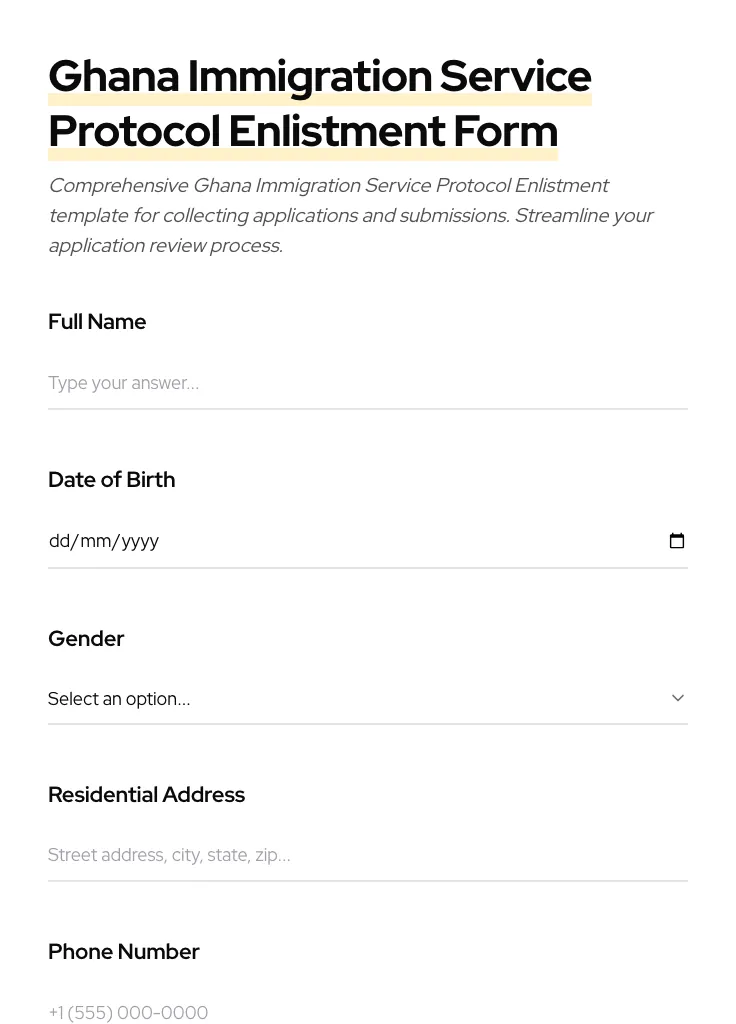736x1024 pixels.
Task: Click the "Street address, city, state, zip..." field
Action: coord(169,855)
